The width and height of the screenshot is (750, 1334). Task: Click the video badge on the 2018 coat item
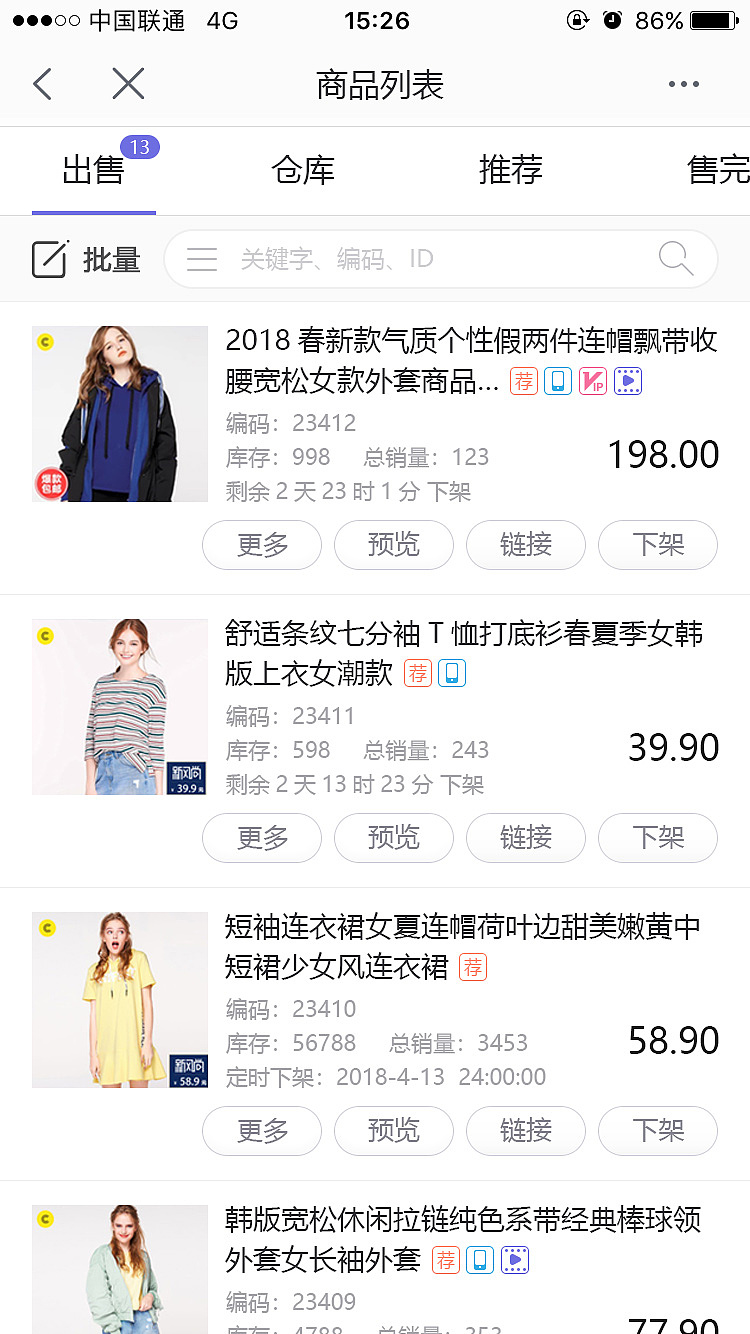click(628, 381)
